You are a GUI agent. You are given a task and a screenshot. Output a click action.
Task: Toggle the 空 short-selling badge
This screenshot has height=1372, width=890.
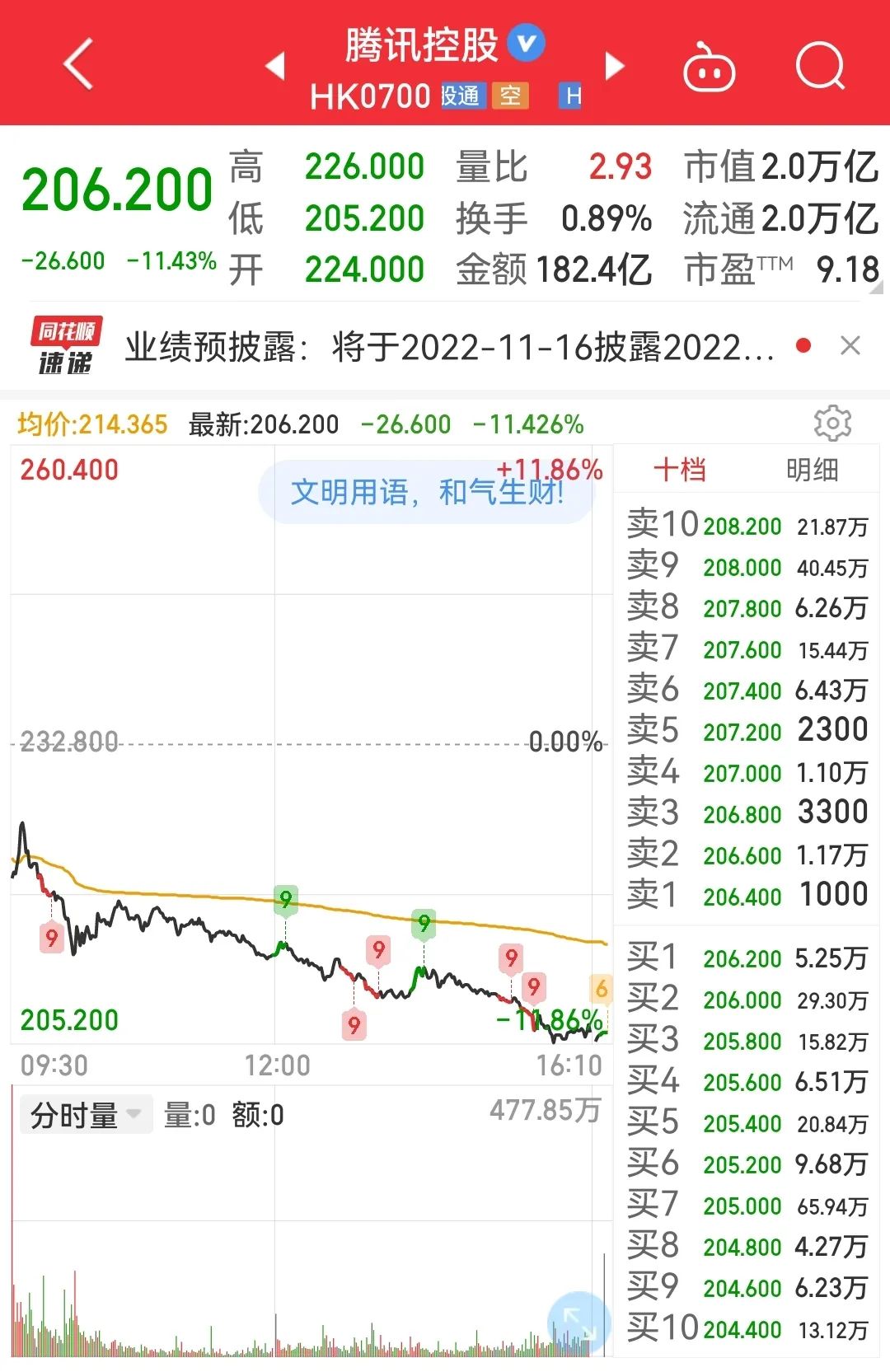tap(511, 96)
